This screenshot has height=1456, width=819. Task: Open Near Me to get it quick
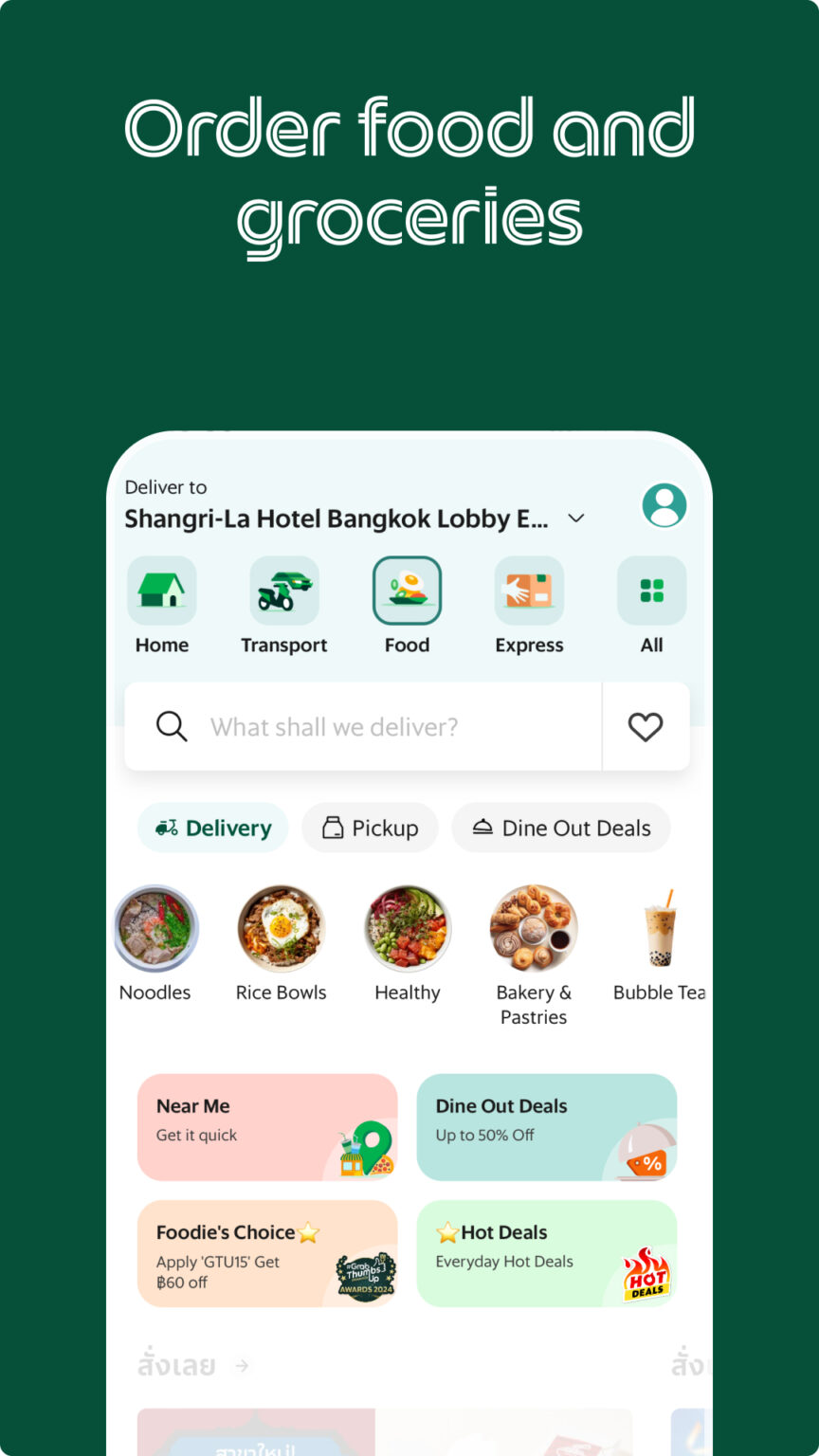(266, 1127)
